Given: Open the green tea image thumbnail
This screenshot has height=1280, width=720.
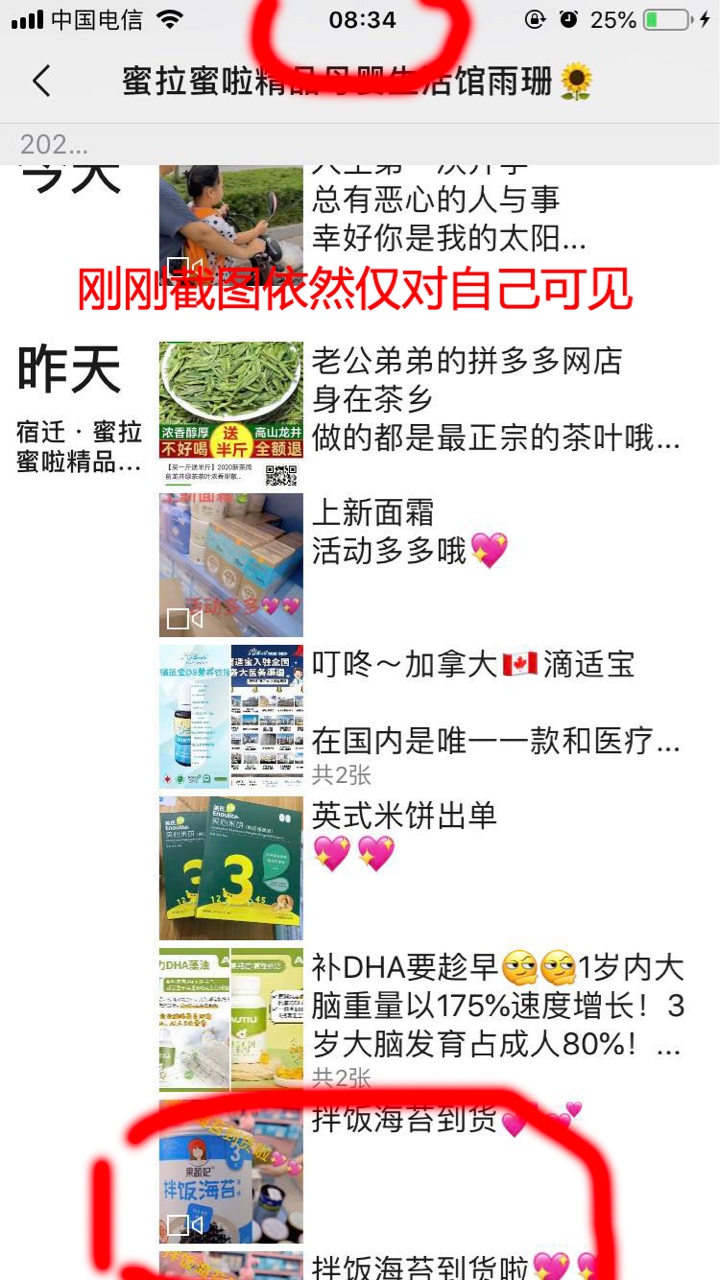Looking at the screenshot, I should click(x=231, y=413).
